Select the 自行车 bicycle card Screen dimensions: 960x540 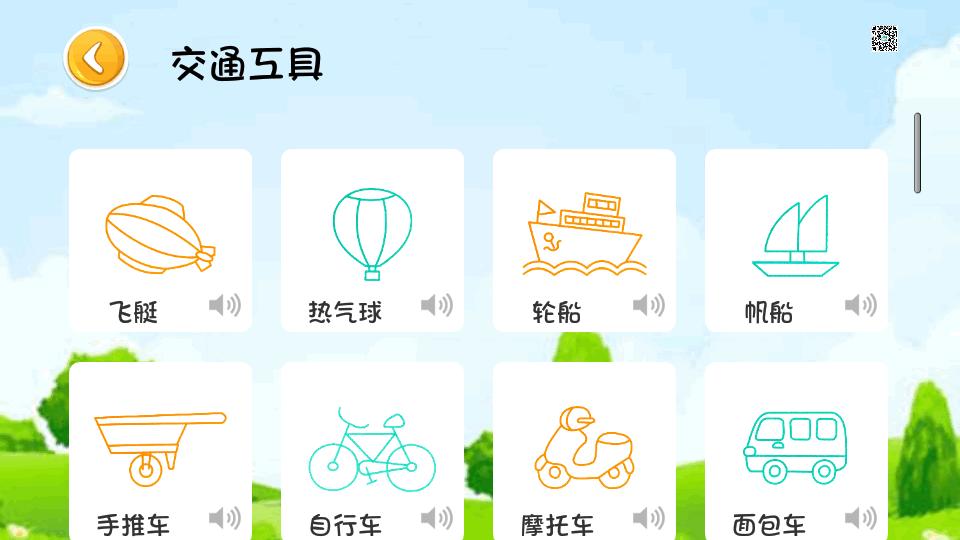372,451
